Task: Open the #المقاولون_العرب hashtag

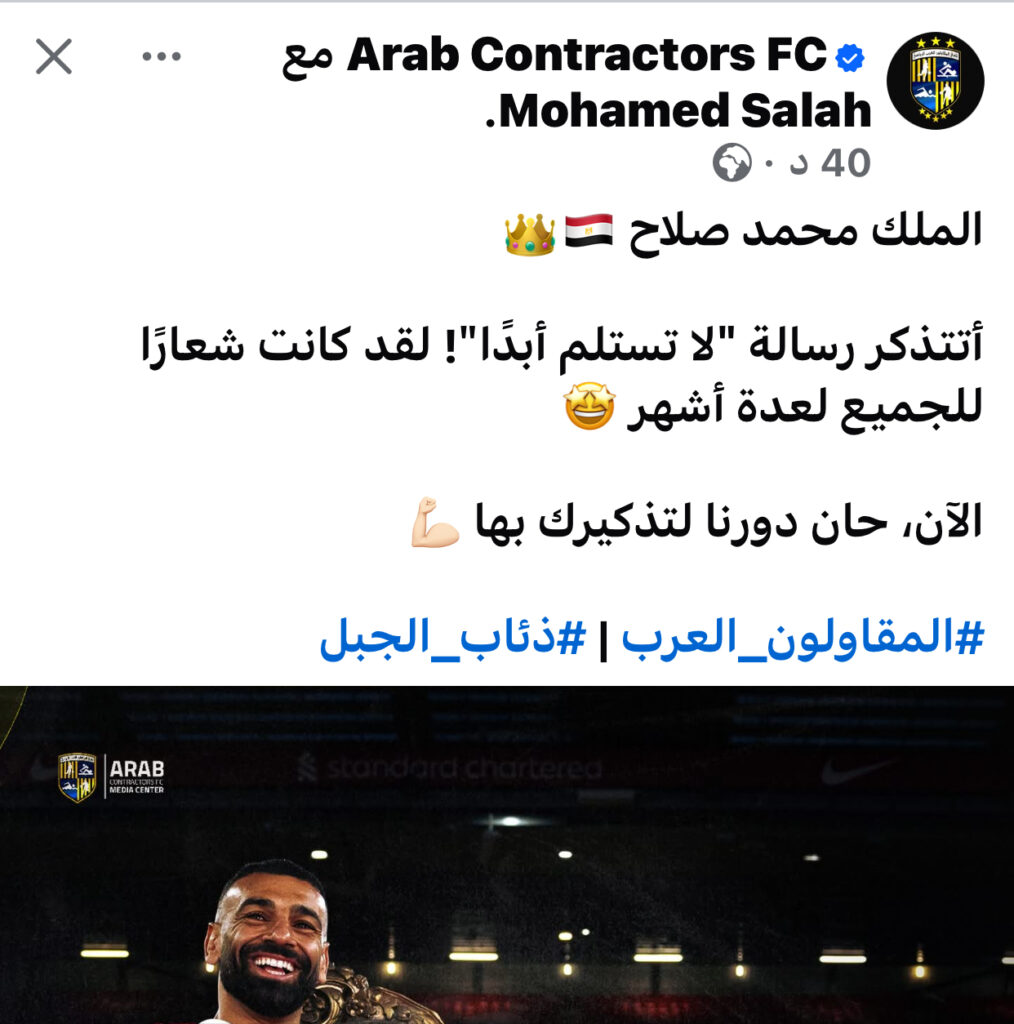Action: [803, 640]
